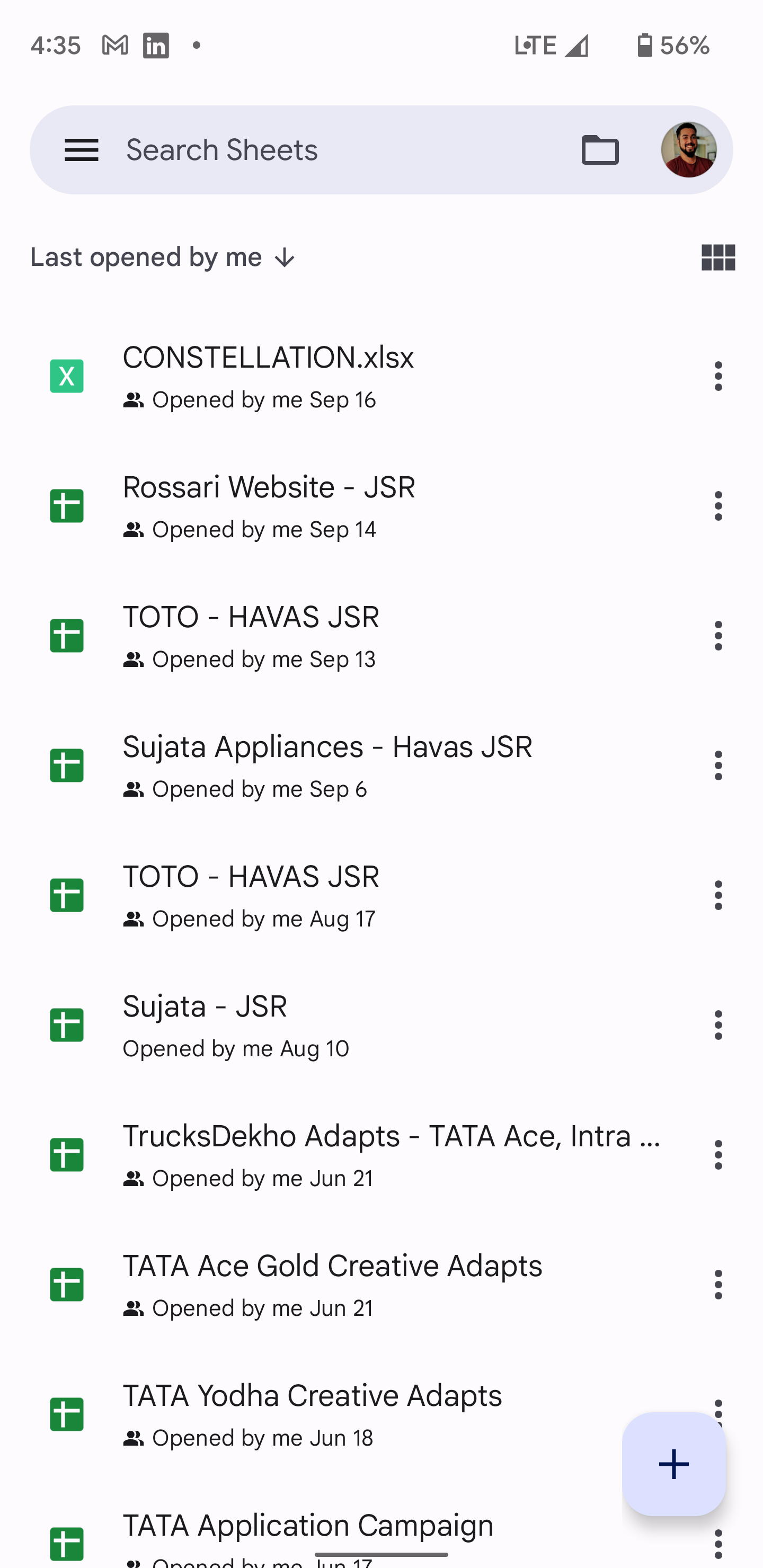Tap overflow menu for Sujata - JSR
This screenshot has width=763, height=1568.
pos(718,1024)
